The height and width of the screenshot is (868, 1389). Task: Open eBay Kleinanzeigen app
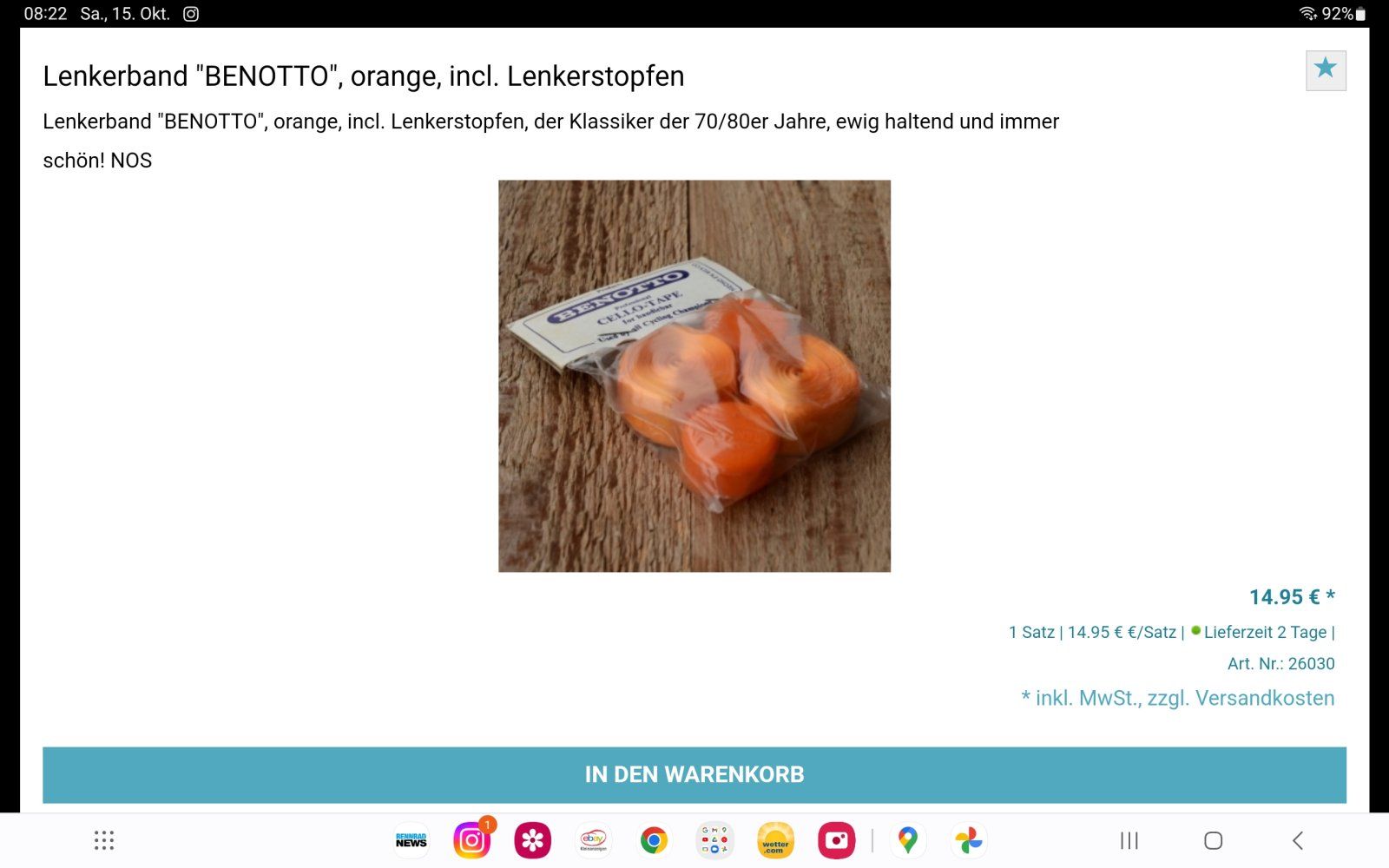pyautogui.click(x=593, y=840)
